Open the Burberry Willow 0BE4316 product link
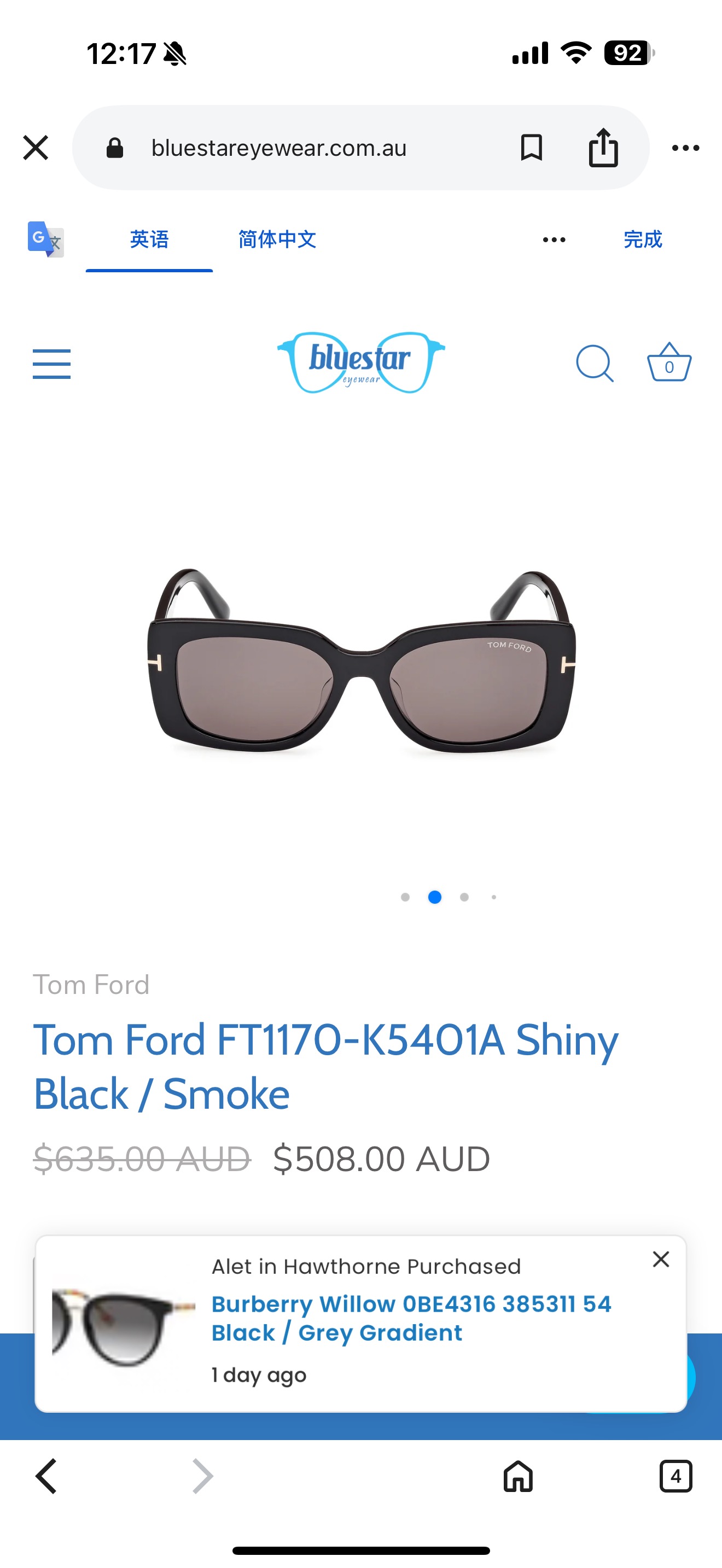 pyautogui.click(x=411, y=1319)
